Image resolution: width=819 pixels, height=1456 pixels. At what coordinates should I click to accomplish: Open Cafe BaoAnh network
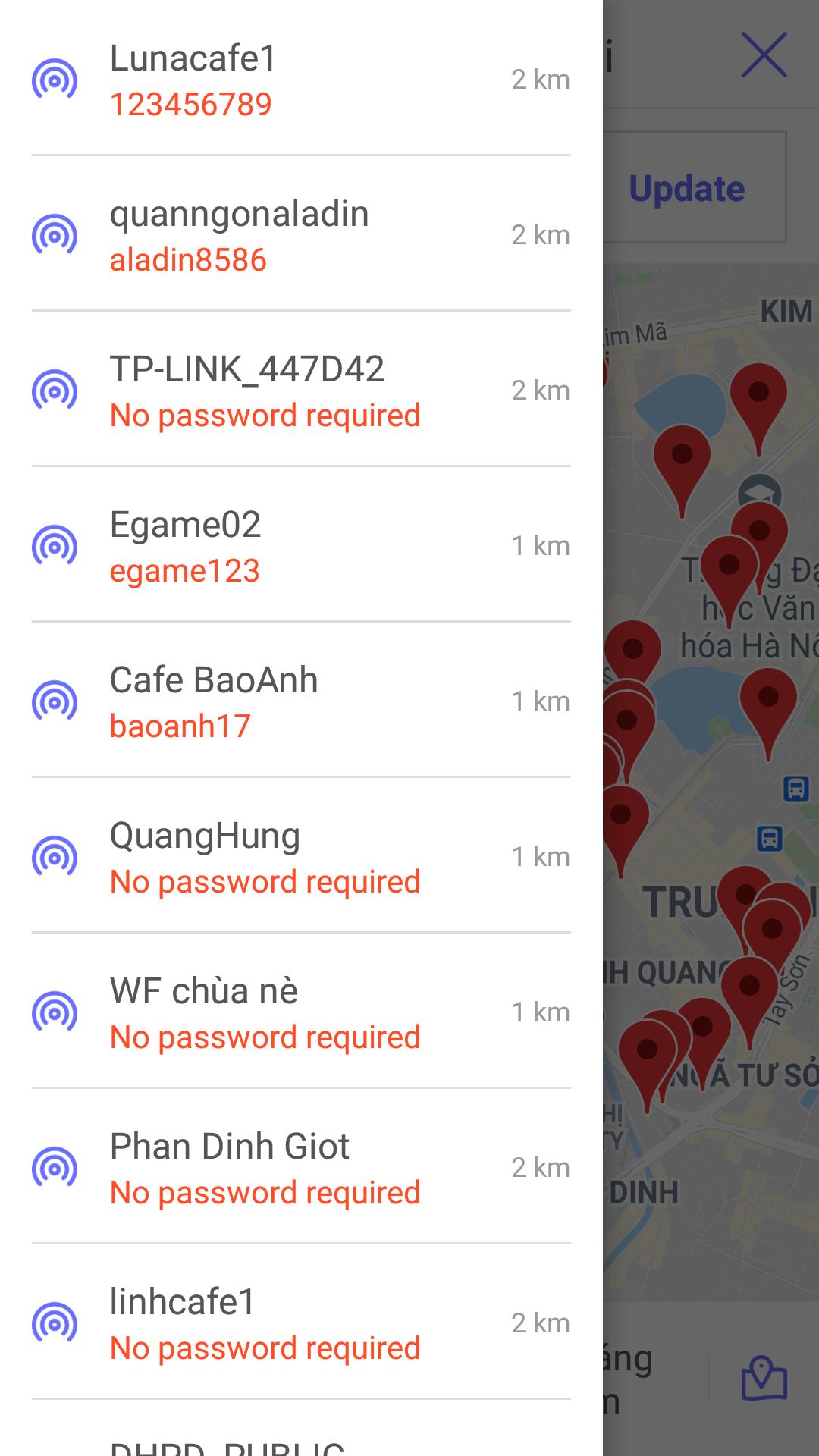pos(300,701)
